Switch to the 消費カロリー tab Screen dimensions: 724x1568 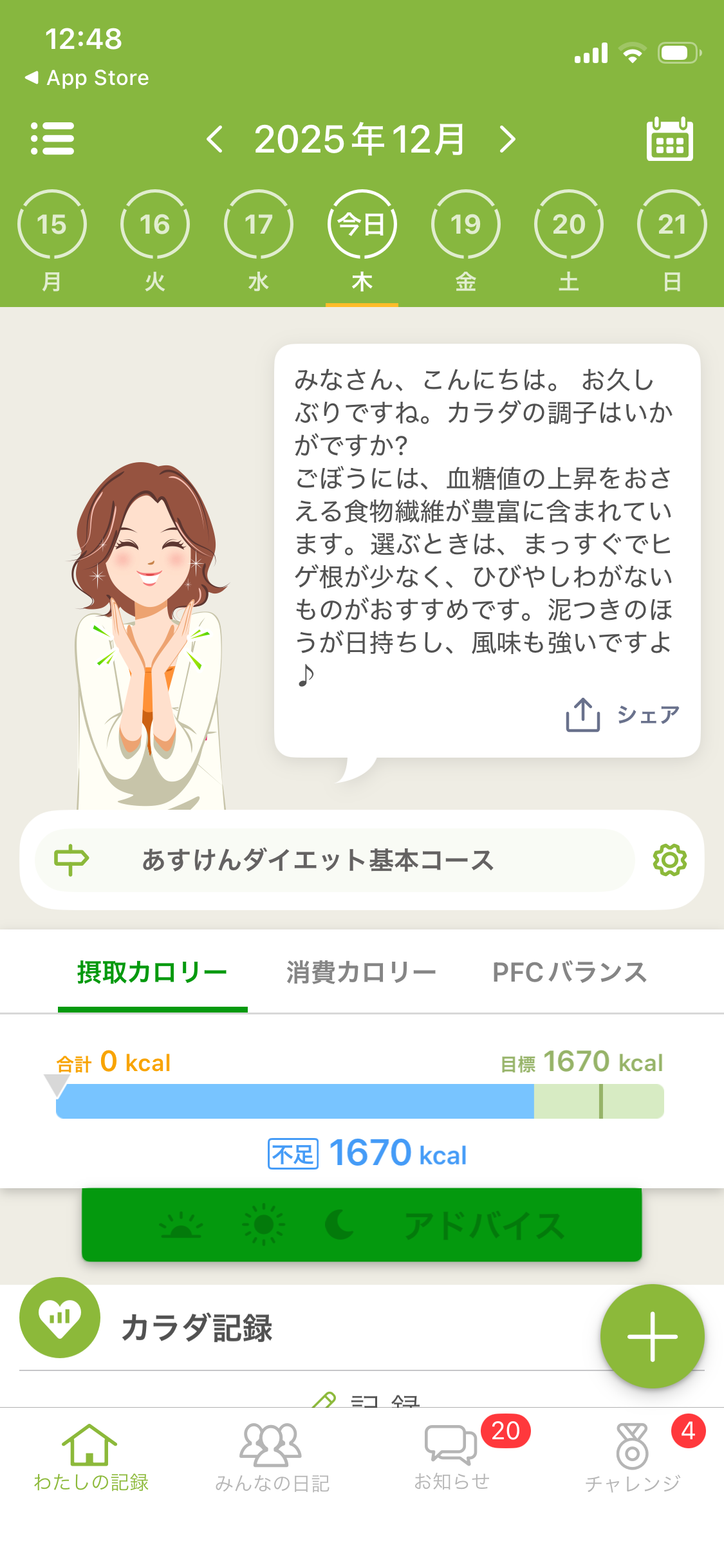pos(361,973)
